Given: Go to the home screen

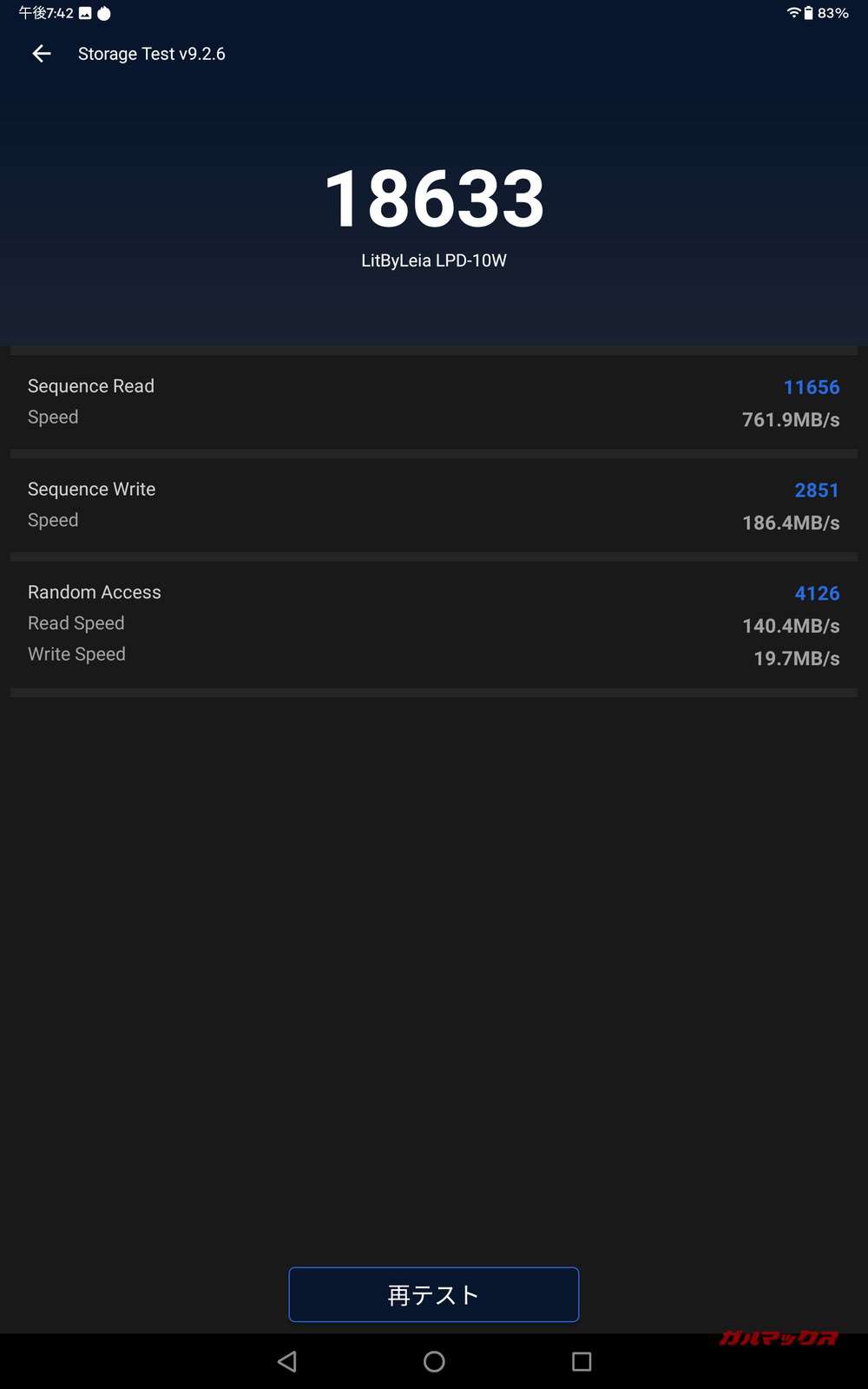Looking at the screenshot, I should [x=434, y=1361].
